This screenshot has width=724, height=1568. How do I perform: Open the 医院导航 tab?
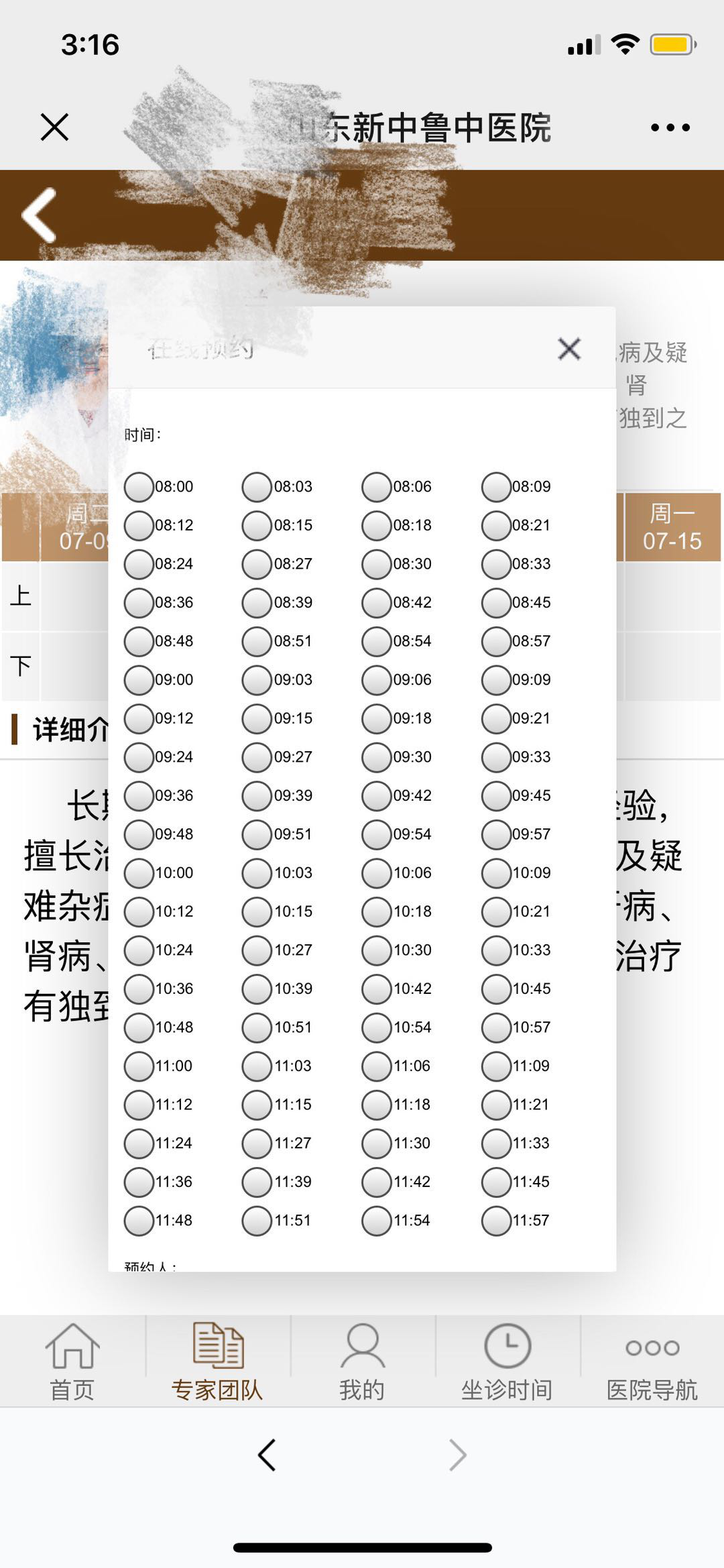(652, 1361)
